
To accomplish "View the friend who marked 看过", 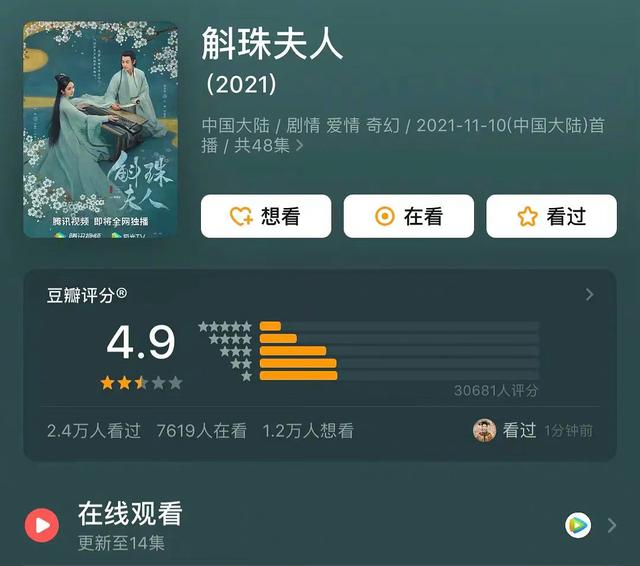I will point(485,430).
